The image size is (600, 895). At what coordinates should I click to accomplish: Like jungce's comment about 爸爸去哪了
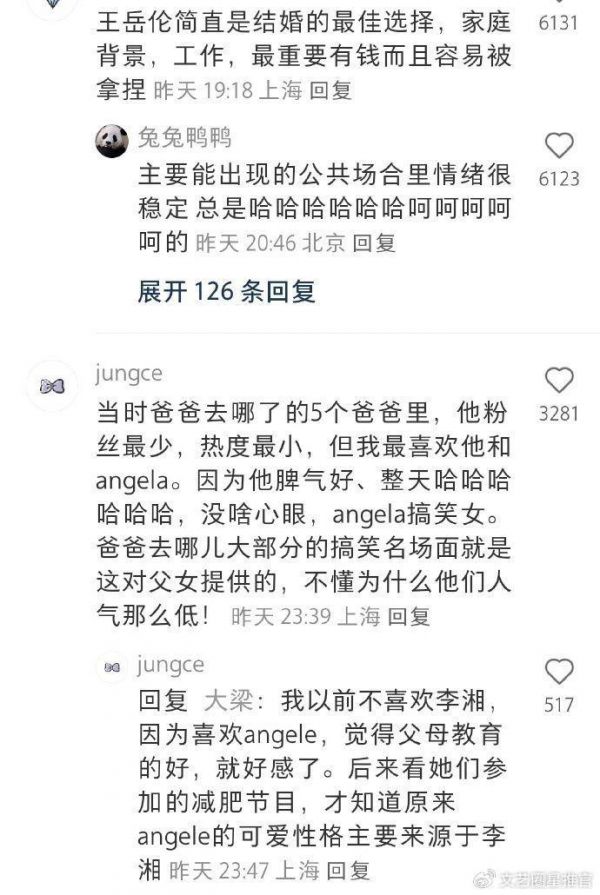coord(560,381)
